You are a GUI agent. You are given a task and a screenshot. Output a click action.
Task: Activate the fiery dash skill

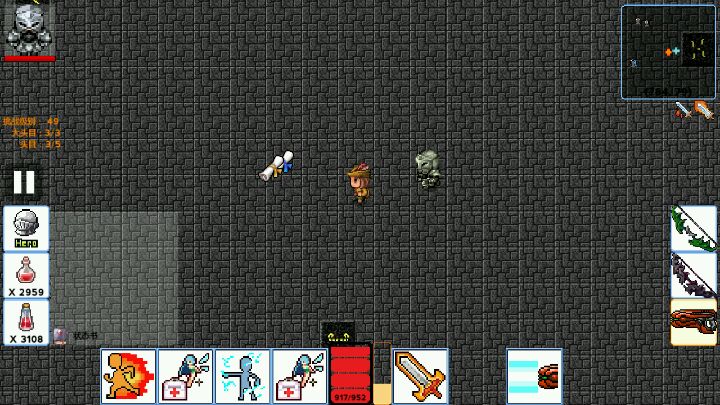click(129, 376)
